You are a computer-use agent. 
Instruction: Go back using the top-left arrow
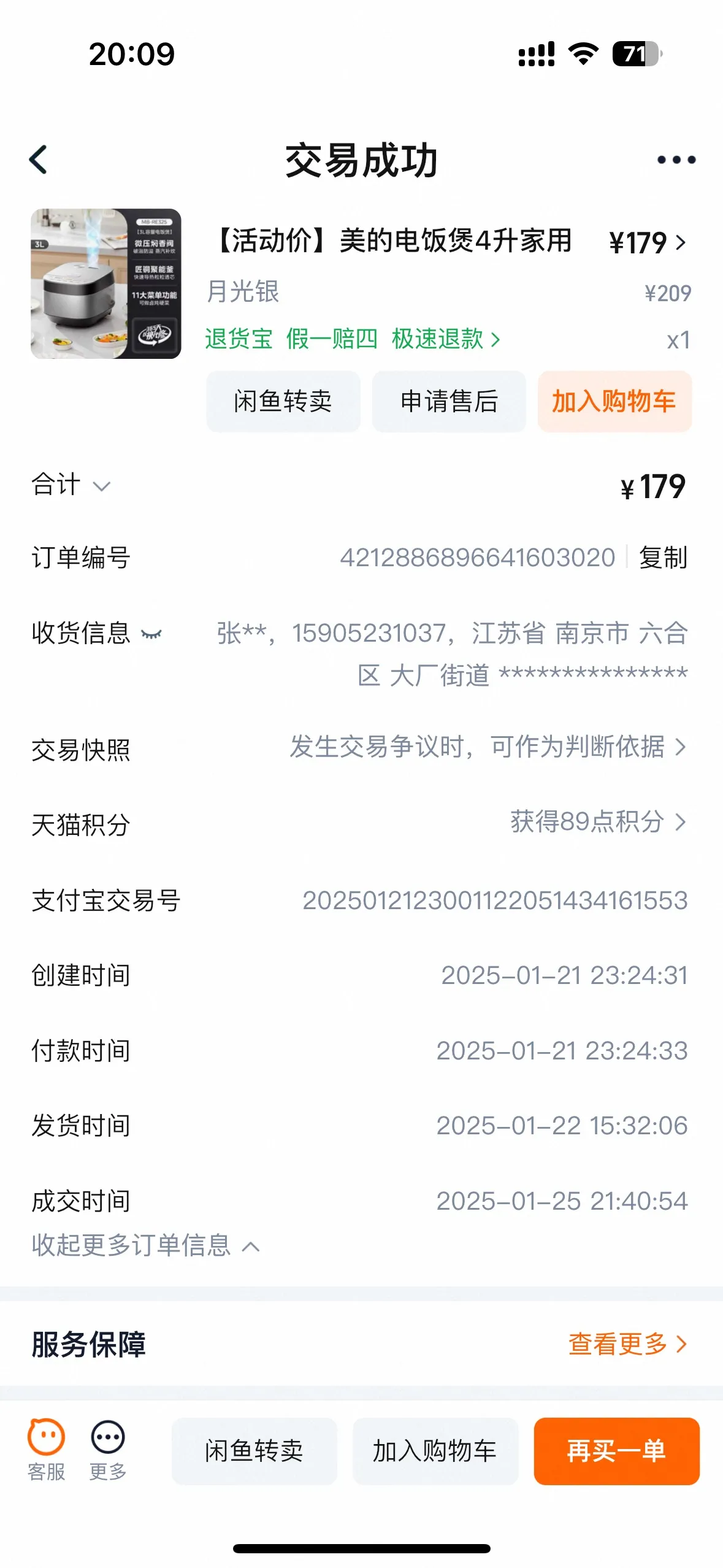(x=39, y=160)
